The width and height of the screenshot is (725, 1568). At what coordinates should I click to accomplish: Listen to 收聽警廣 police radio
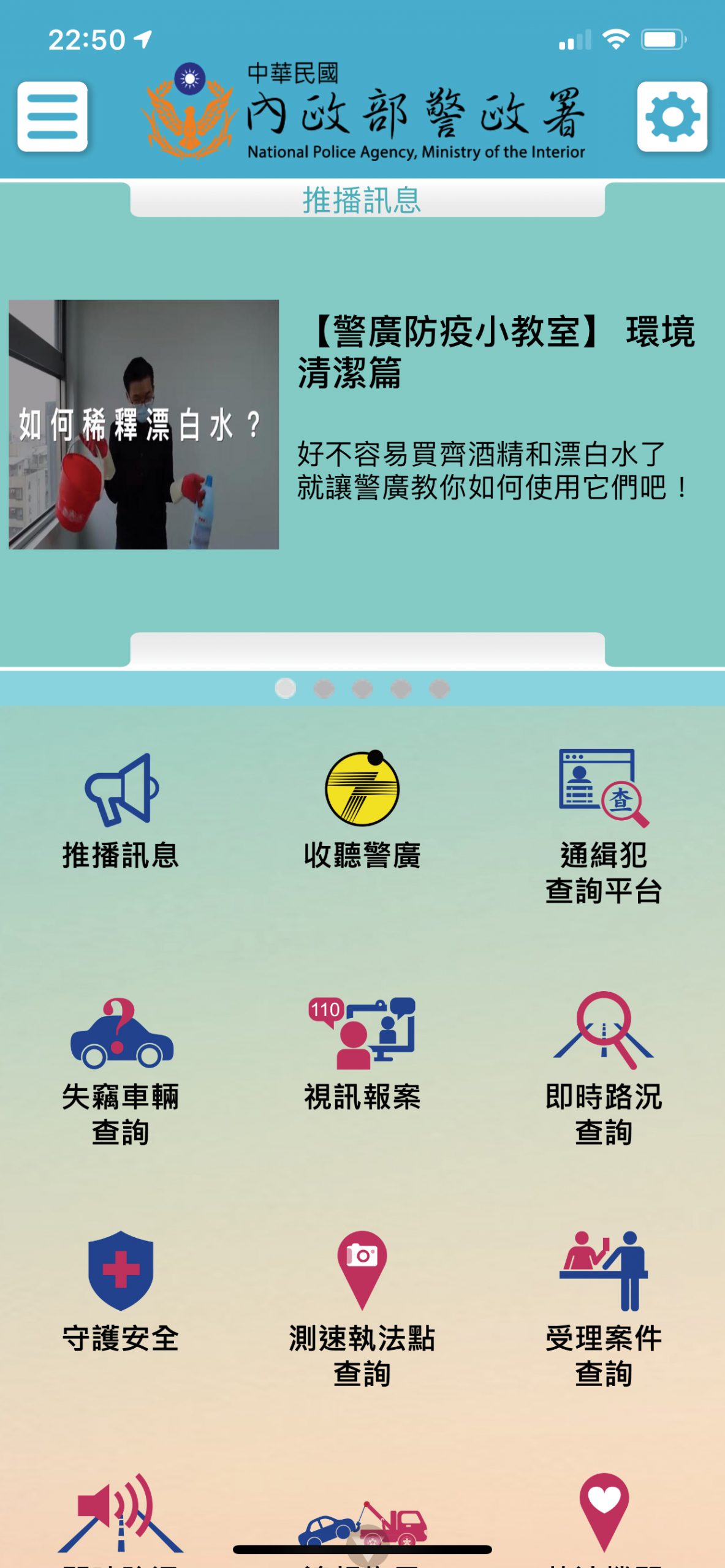(362, 810)
